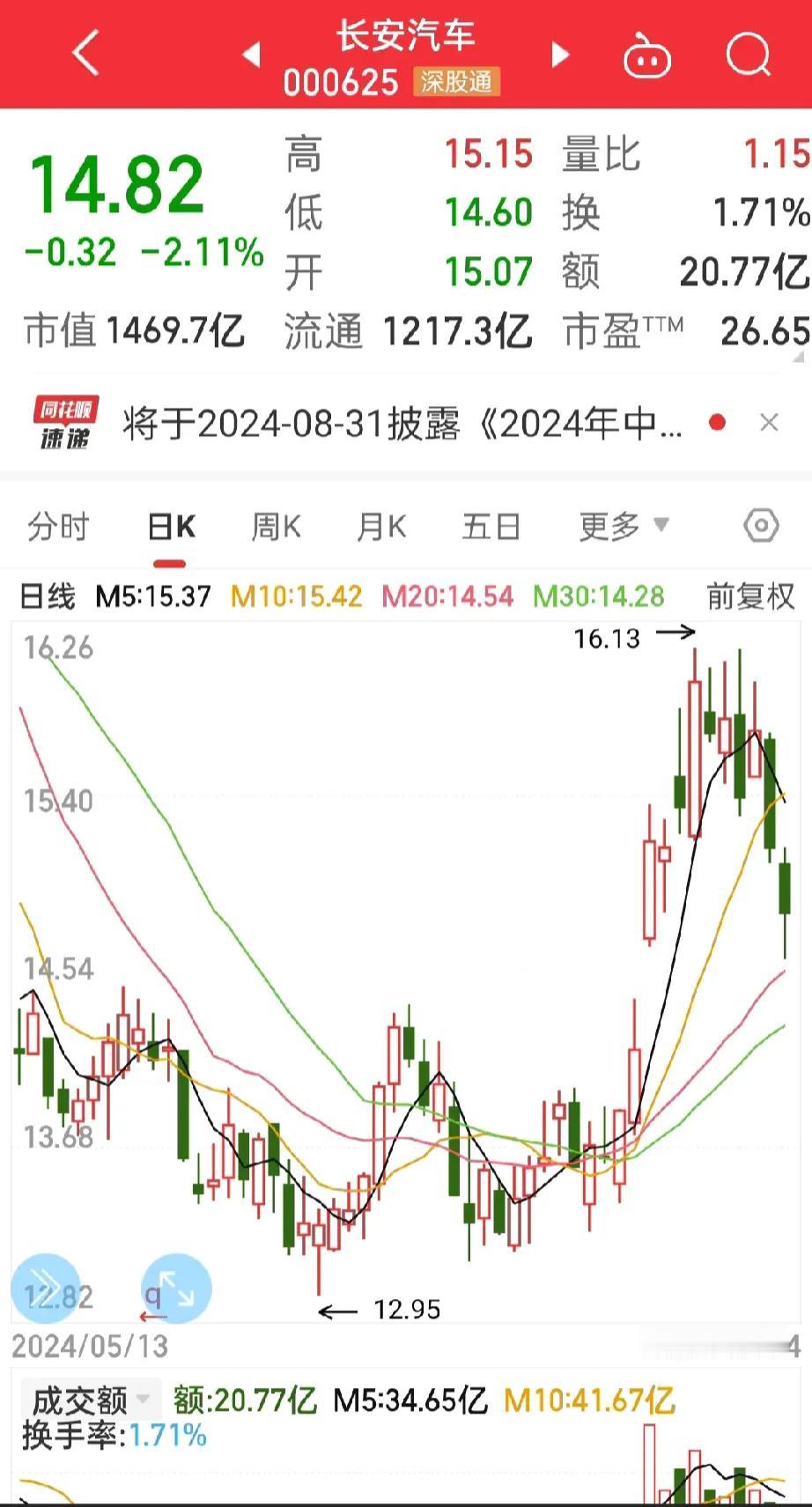The height and width of the screenshot is (1507, 812).
Task: Switch to the 分时 chart tab
Action: pos(57,526)
